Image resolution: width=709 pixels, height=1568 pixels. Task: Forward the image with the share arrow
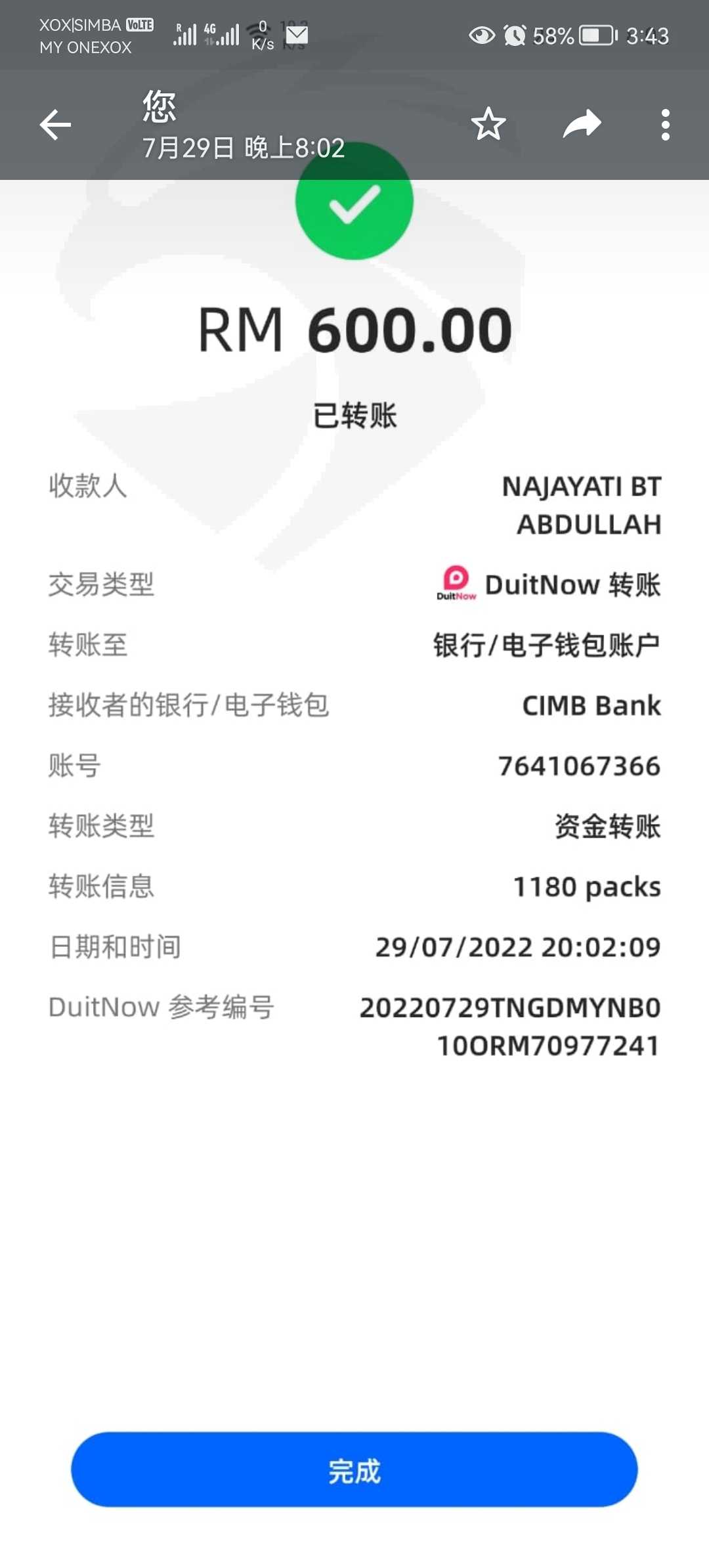[x=582, y=124]
